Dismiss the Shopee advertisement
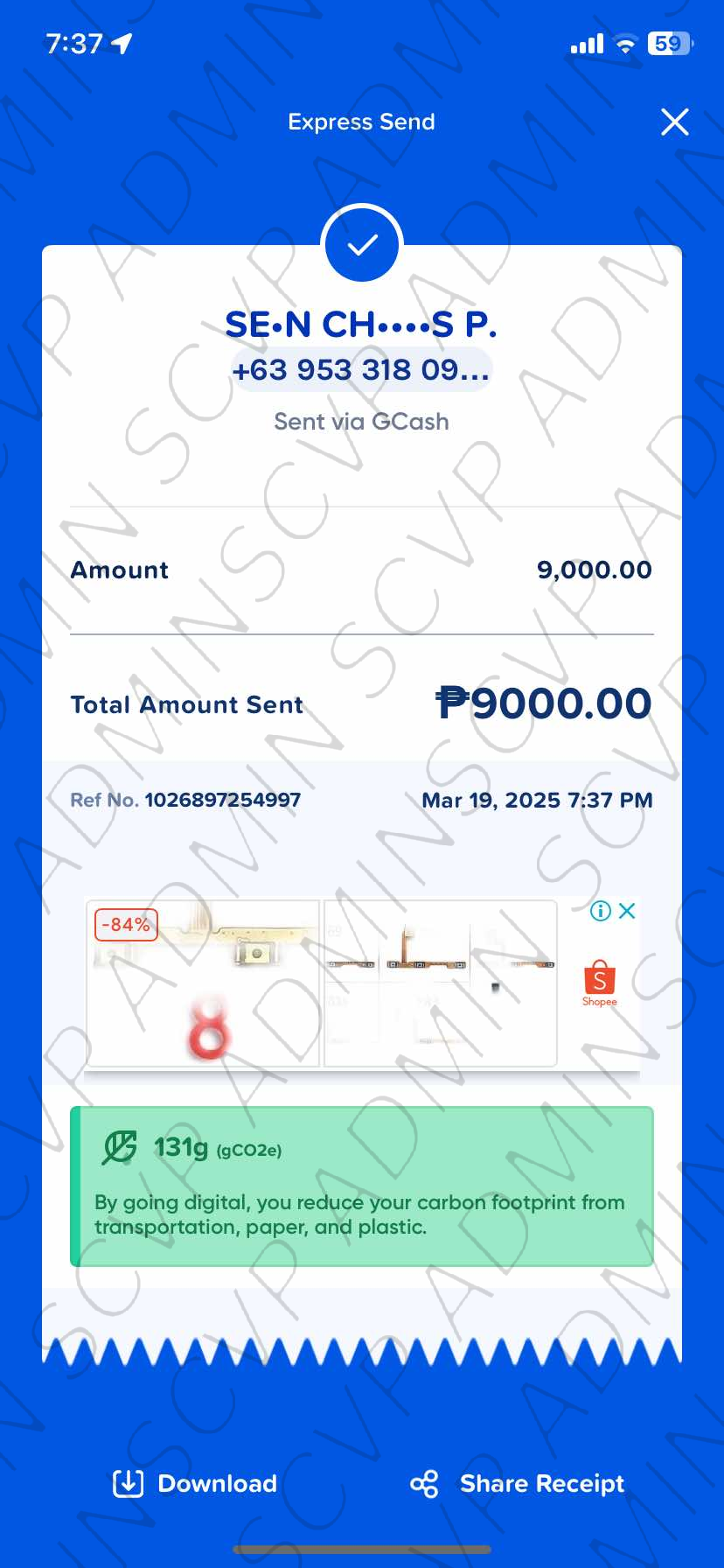 pyautogui.click(x=627, y=911)
